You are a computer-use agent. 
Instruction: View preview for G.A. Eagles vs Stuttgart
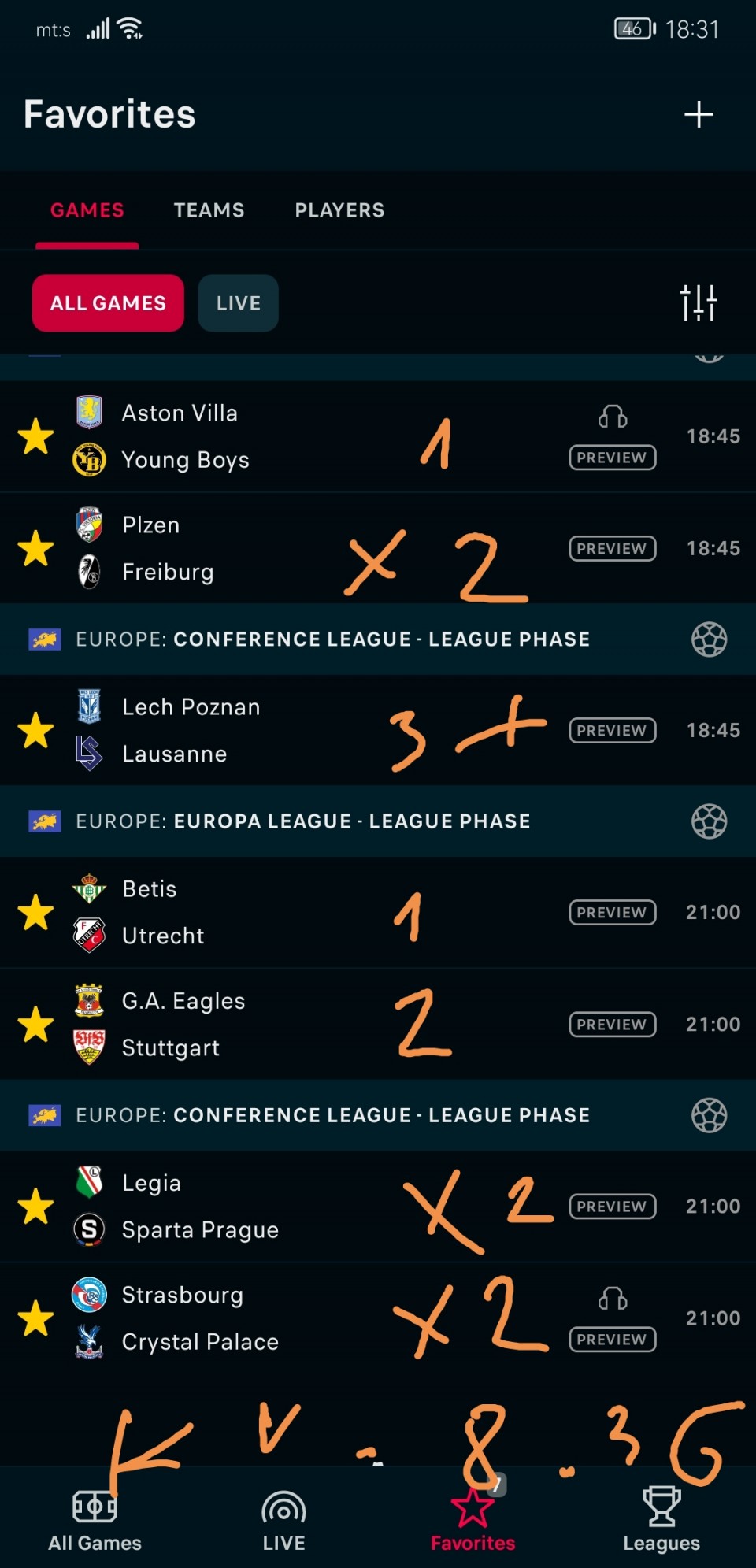point(612,1025)
